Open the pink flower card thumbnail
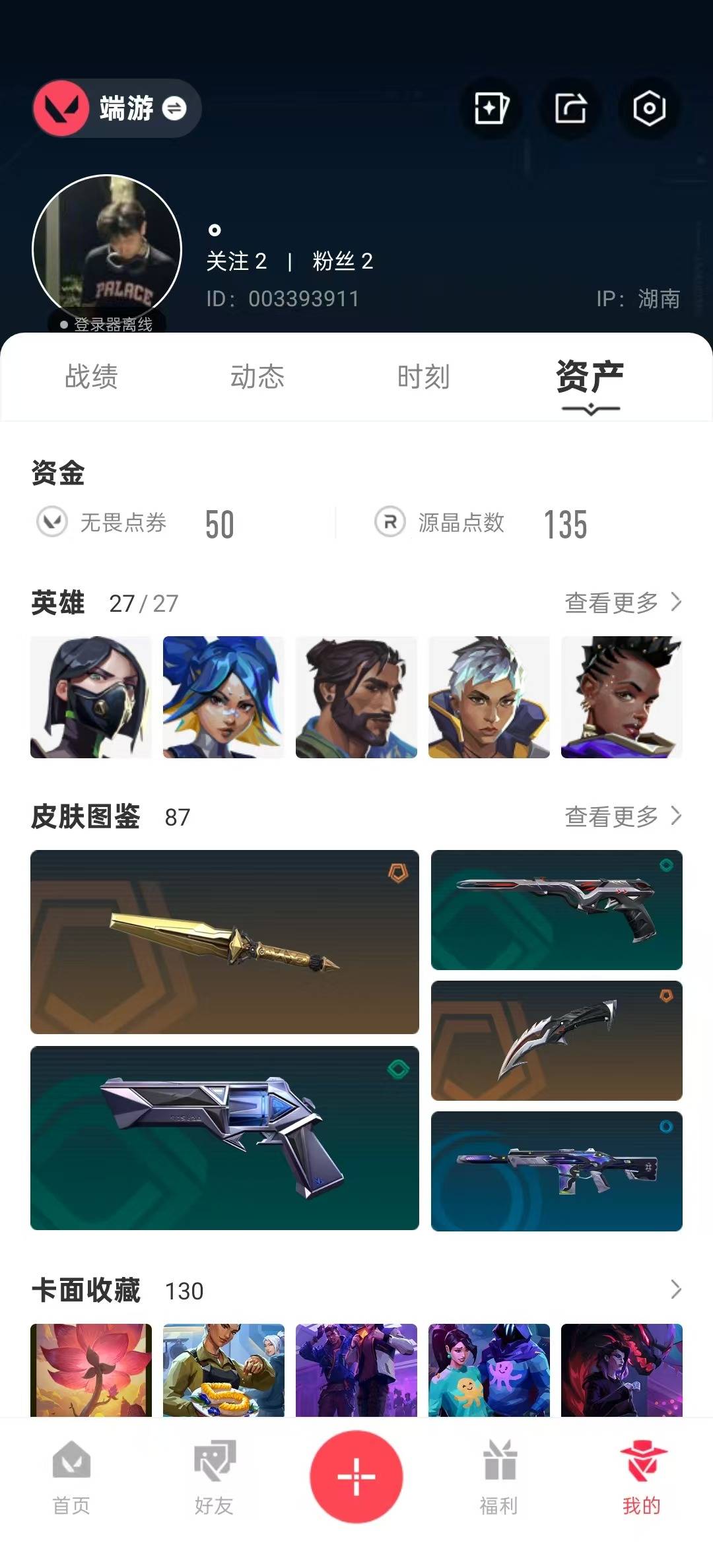This screenshot has height=1568, width=713. [x=91, y=1370]
